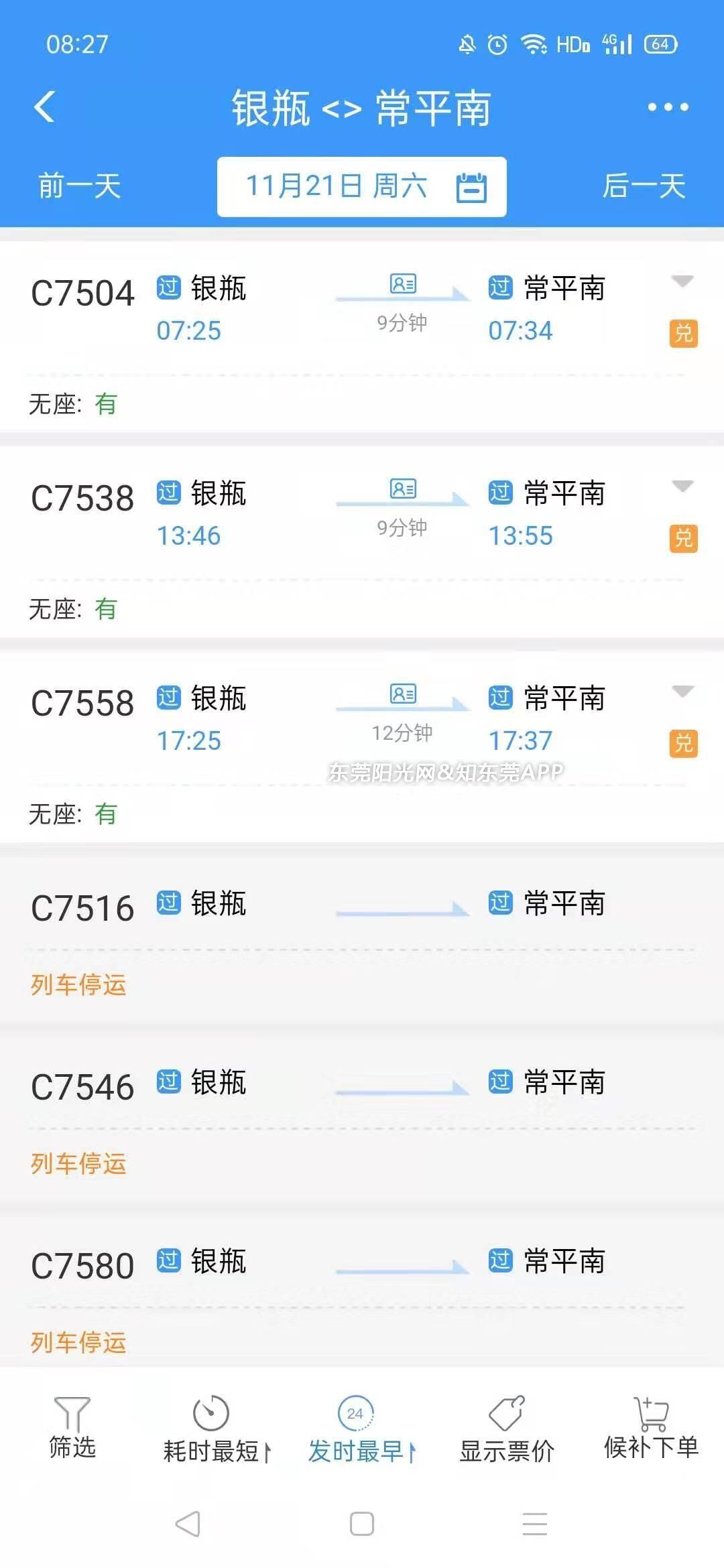Open the 筛选 filter options
This screenshot has width=724, height=1568.
tap(72, 1427)
